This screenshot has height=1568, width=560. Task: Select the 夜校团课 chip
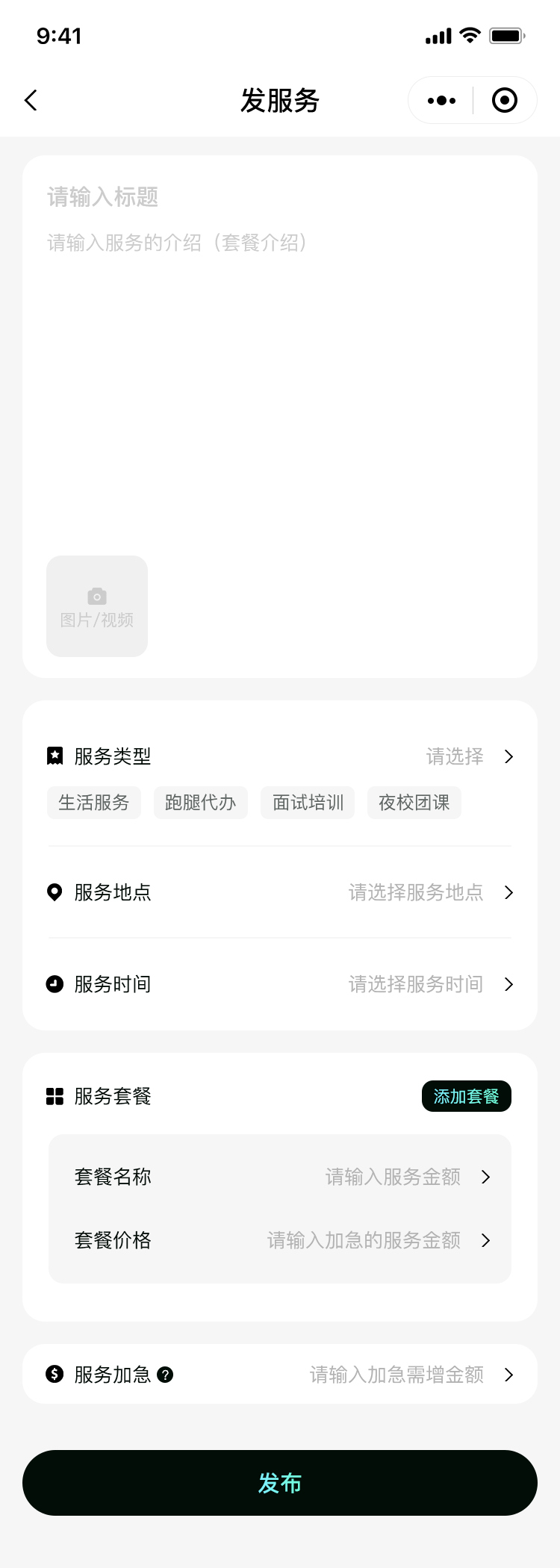click(x=414, y=803)
